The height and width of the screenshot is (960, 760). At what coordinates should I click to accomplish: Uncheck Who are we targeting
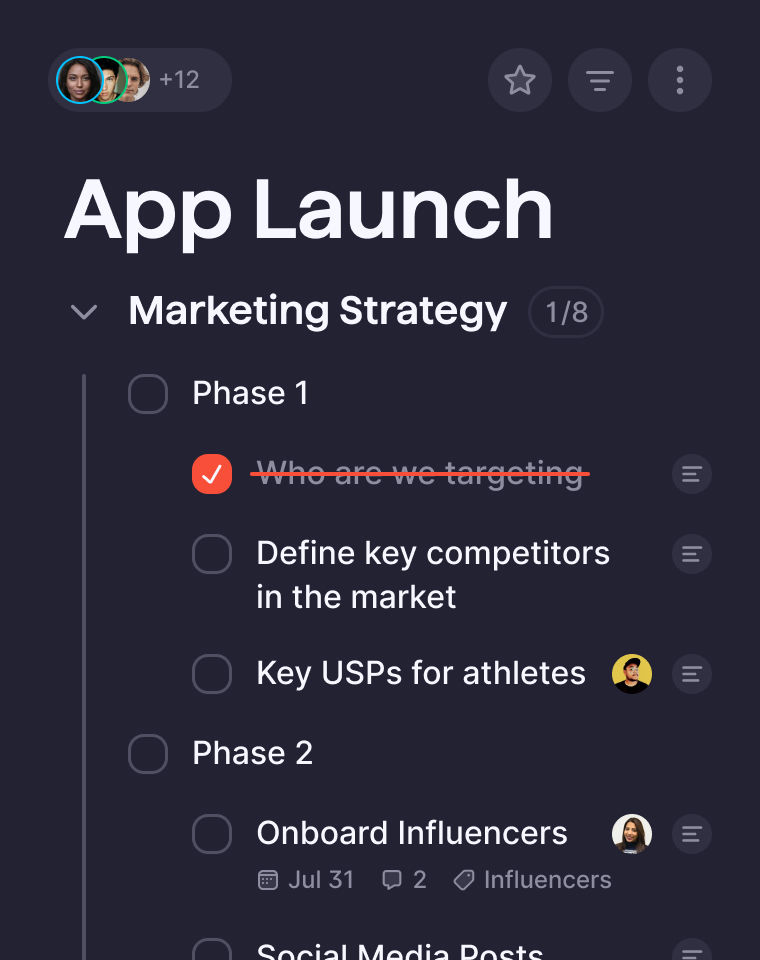coord(212,474)
